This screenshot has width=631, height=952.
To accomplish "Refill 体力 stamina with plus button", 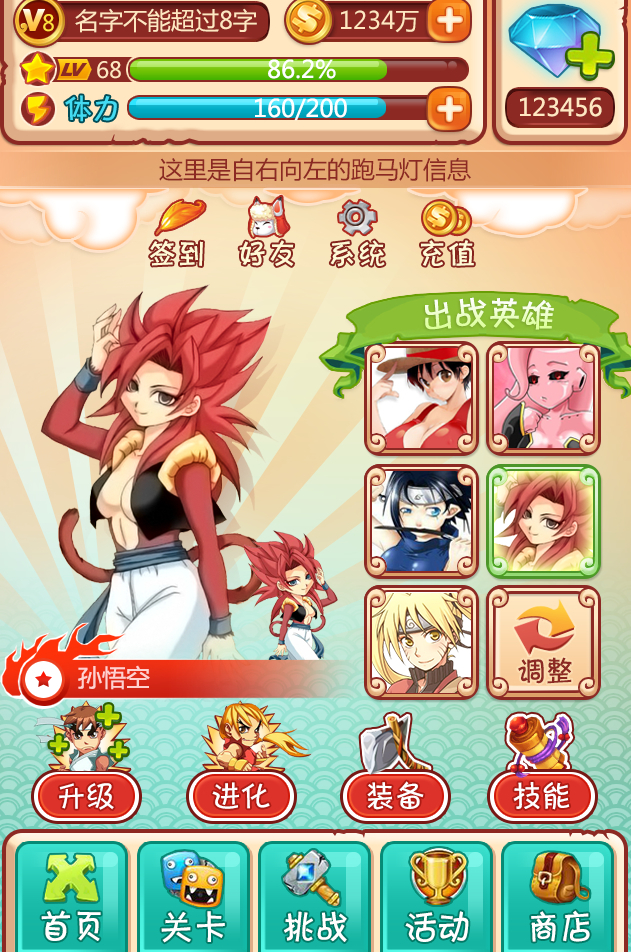I will coord(449,108).
